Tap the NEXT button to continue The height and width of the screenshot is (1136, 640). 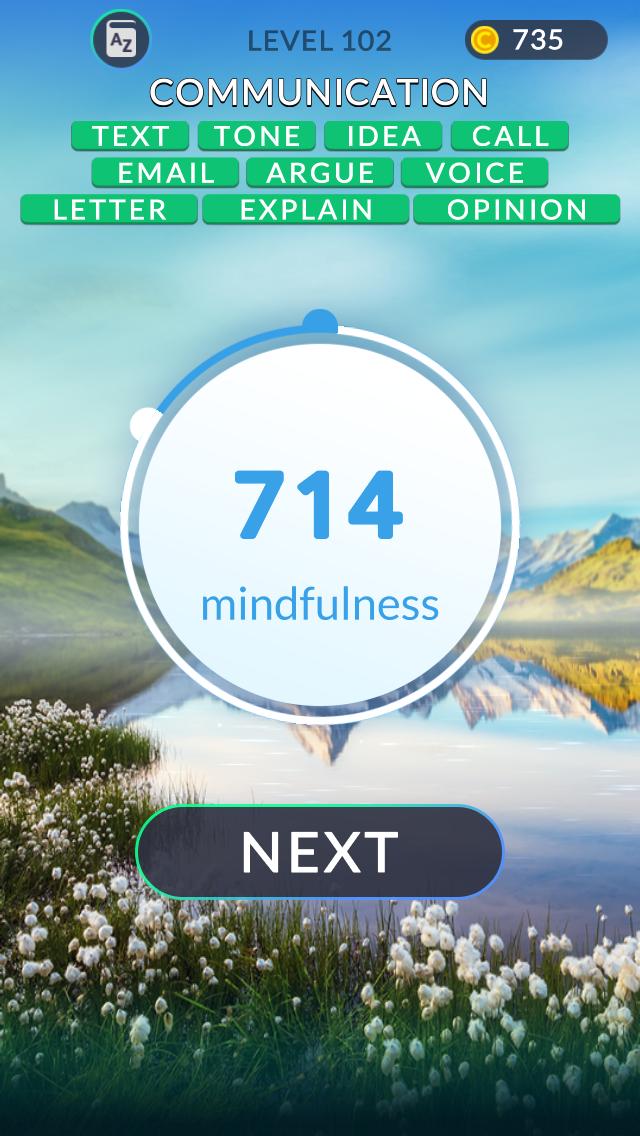click(320, 852)
